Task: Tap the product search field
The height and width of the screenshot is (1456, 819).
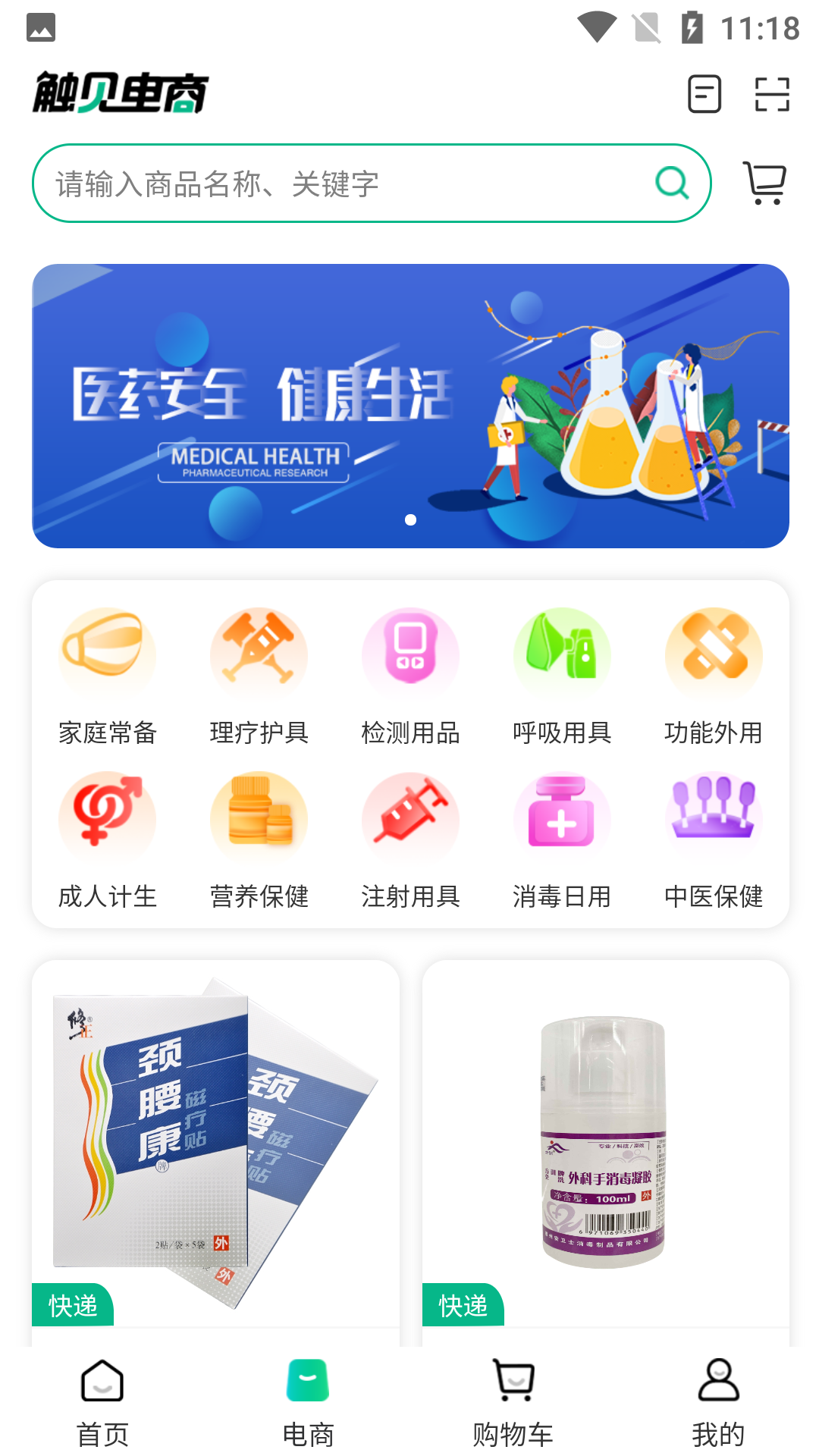Action: pyautogui.click(x=341, y=184)
